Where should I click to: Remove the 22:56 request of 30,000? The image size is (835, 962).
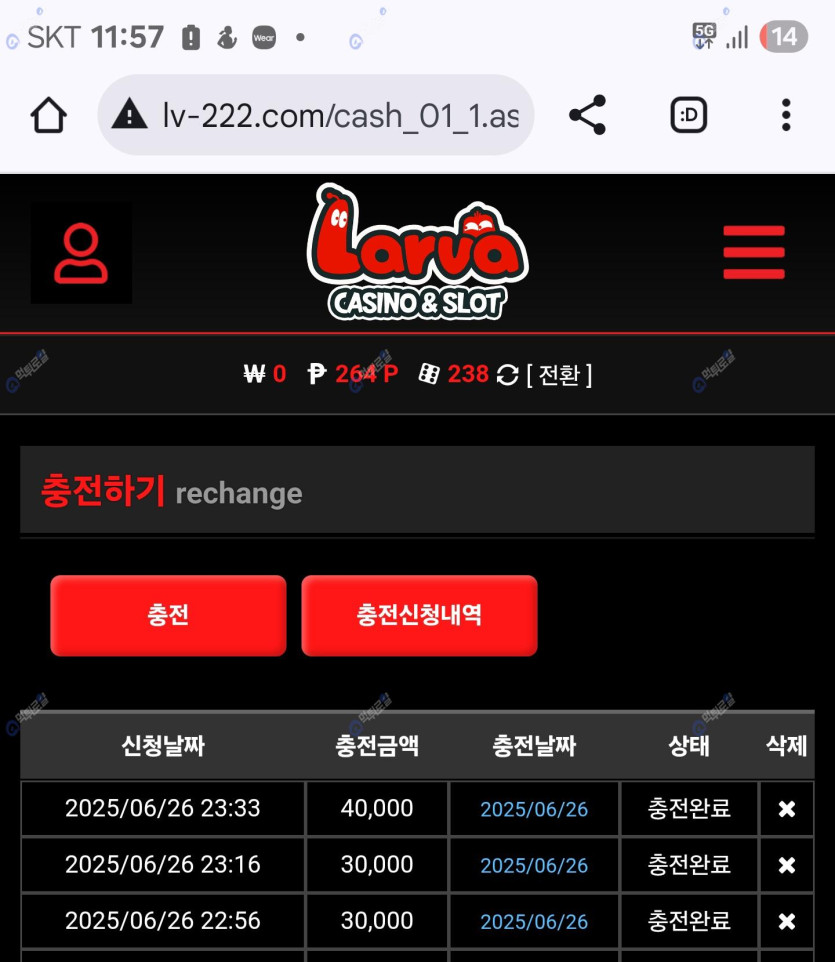click(x=787, y=921)
